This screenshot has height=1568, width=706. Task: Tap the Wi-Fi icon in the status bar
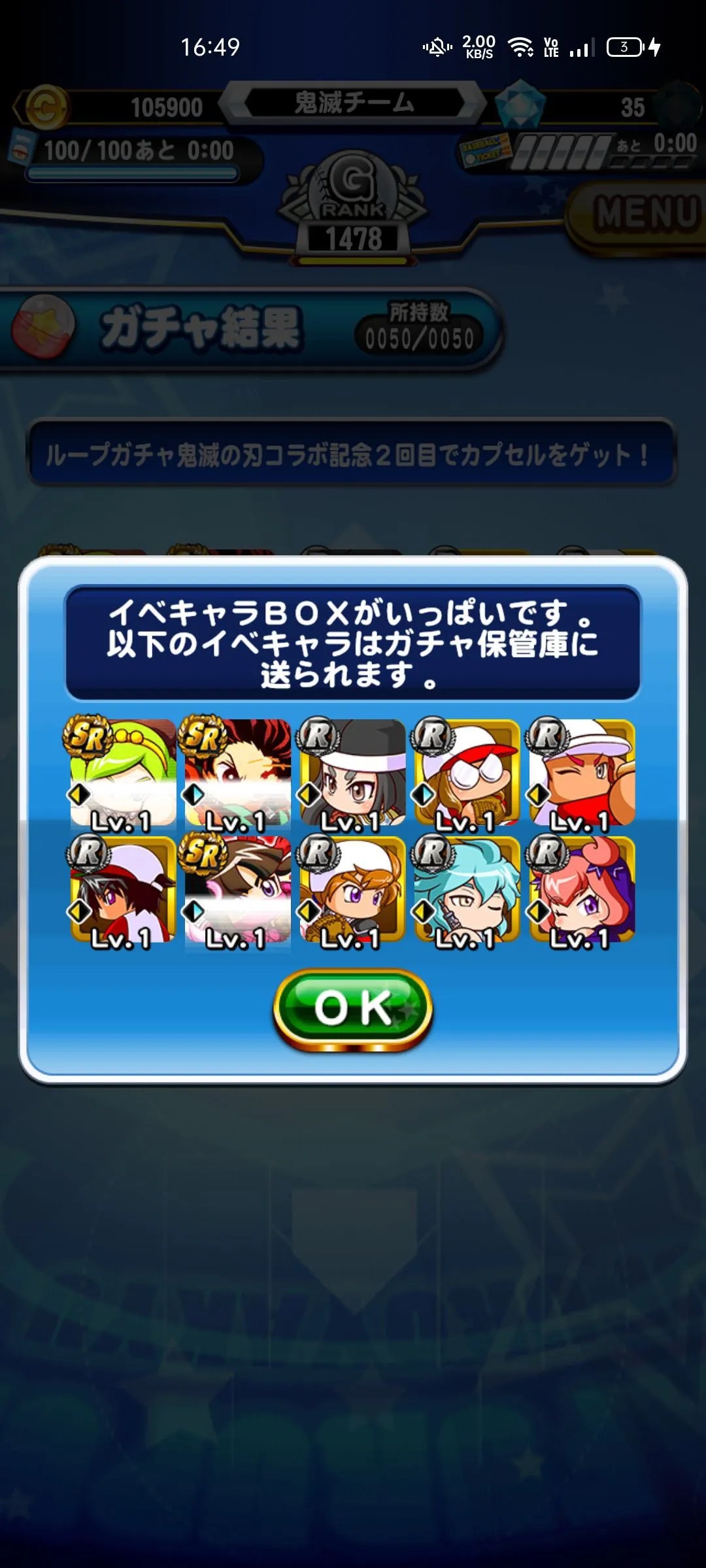click(521, 46)
